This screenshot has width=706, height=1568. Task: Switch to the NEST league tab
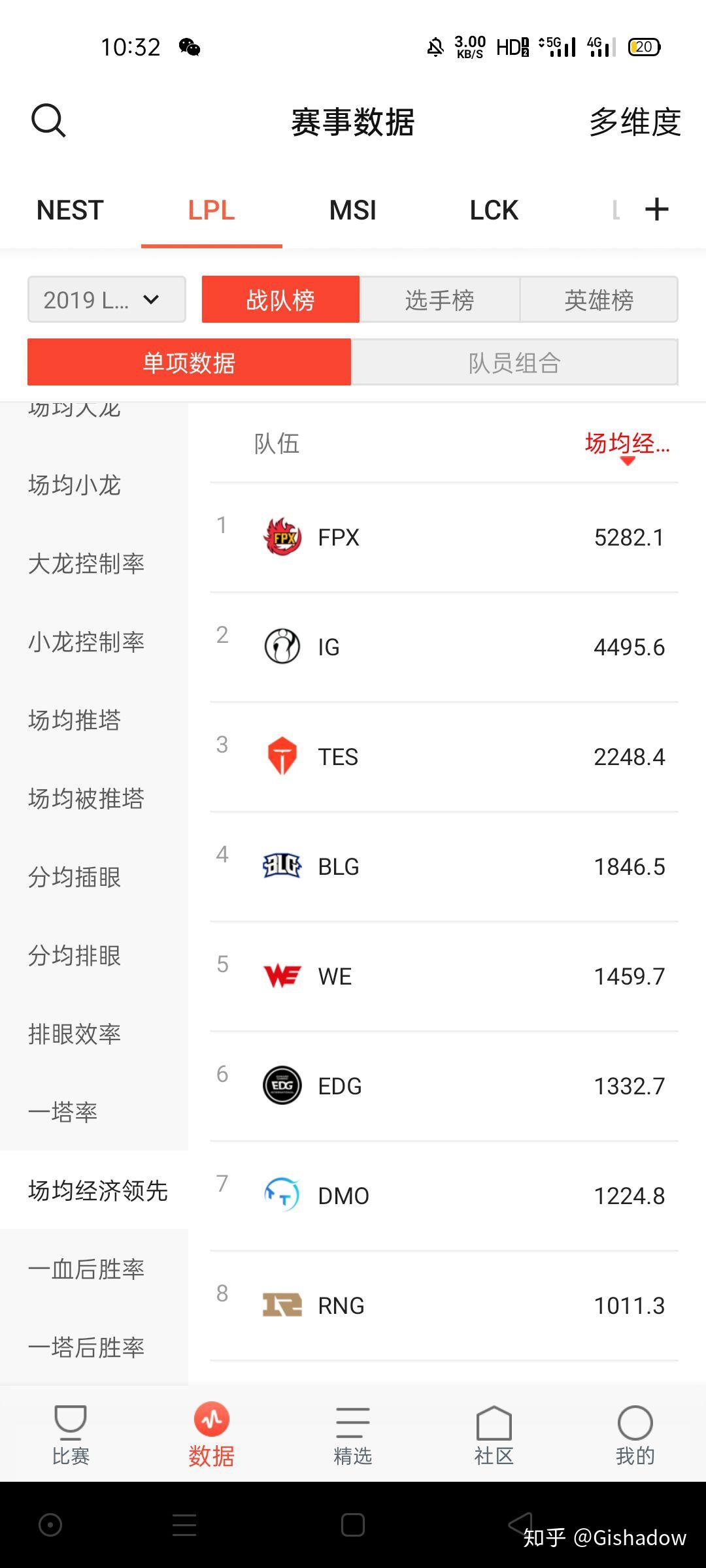pos(70,210)
